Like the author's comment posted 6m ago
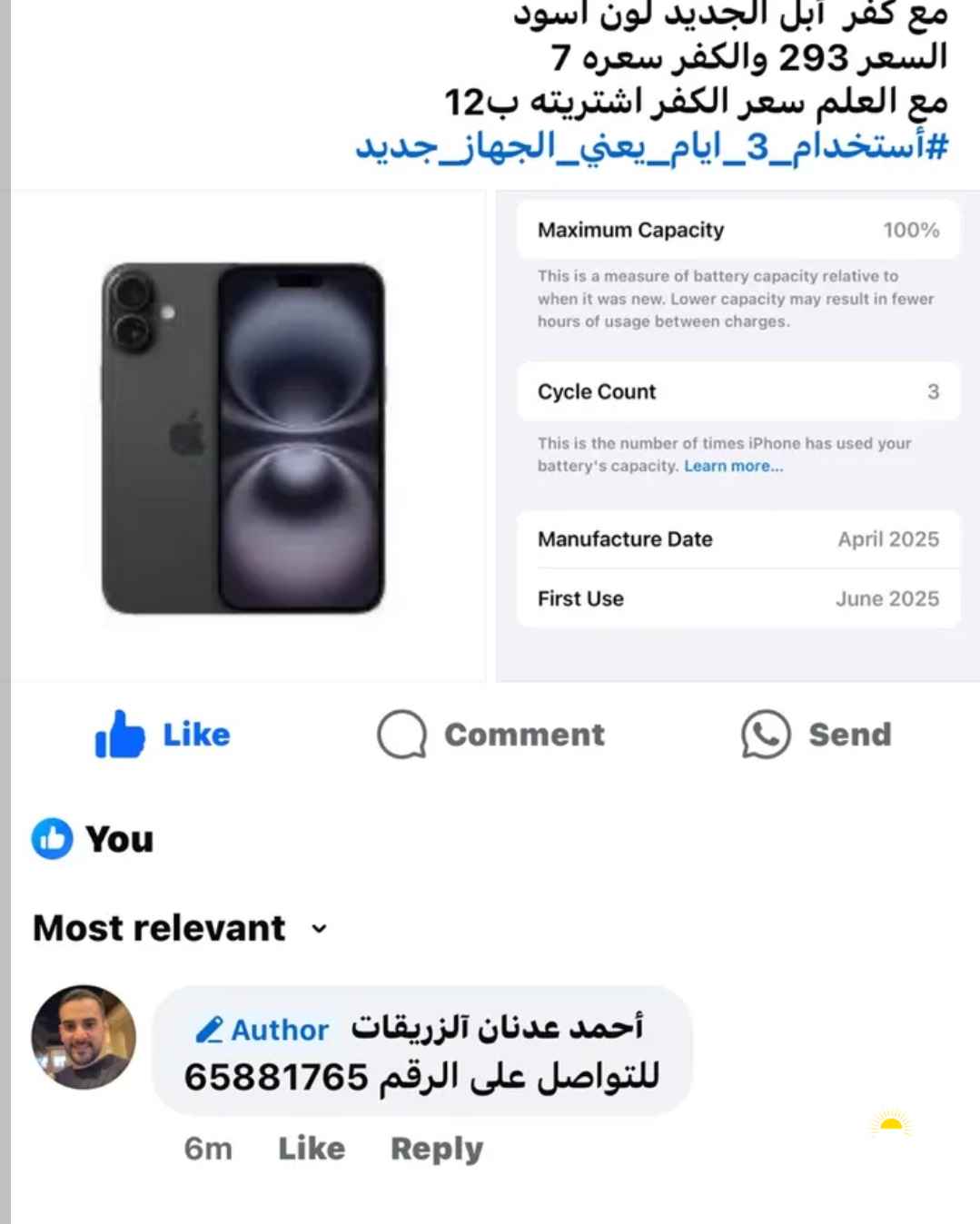The height and width of the screenshot is (1224, 980). [312, 1149]
